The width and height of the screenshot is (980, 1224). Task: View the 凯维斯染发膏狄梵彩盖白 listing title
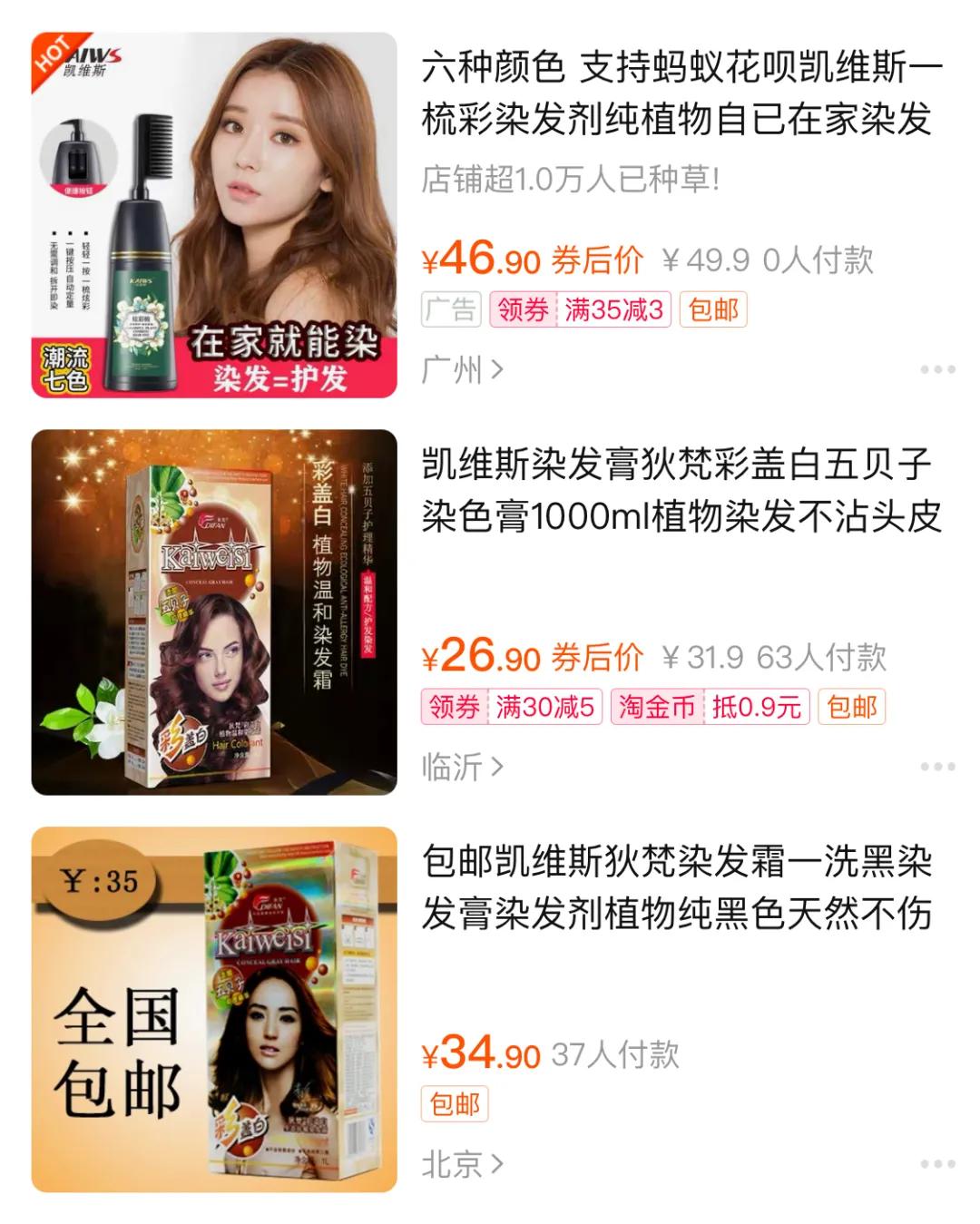[x=681, y=490]
